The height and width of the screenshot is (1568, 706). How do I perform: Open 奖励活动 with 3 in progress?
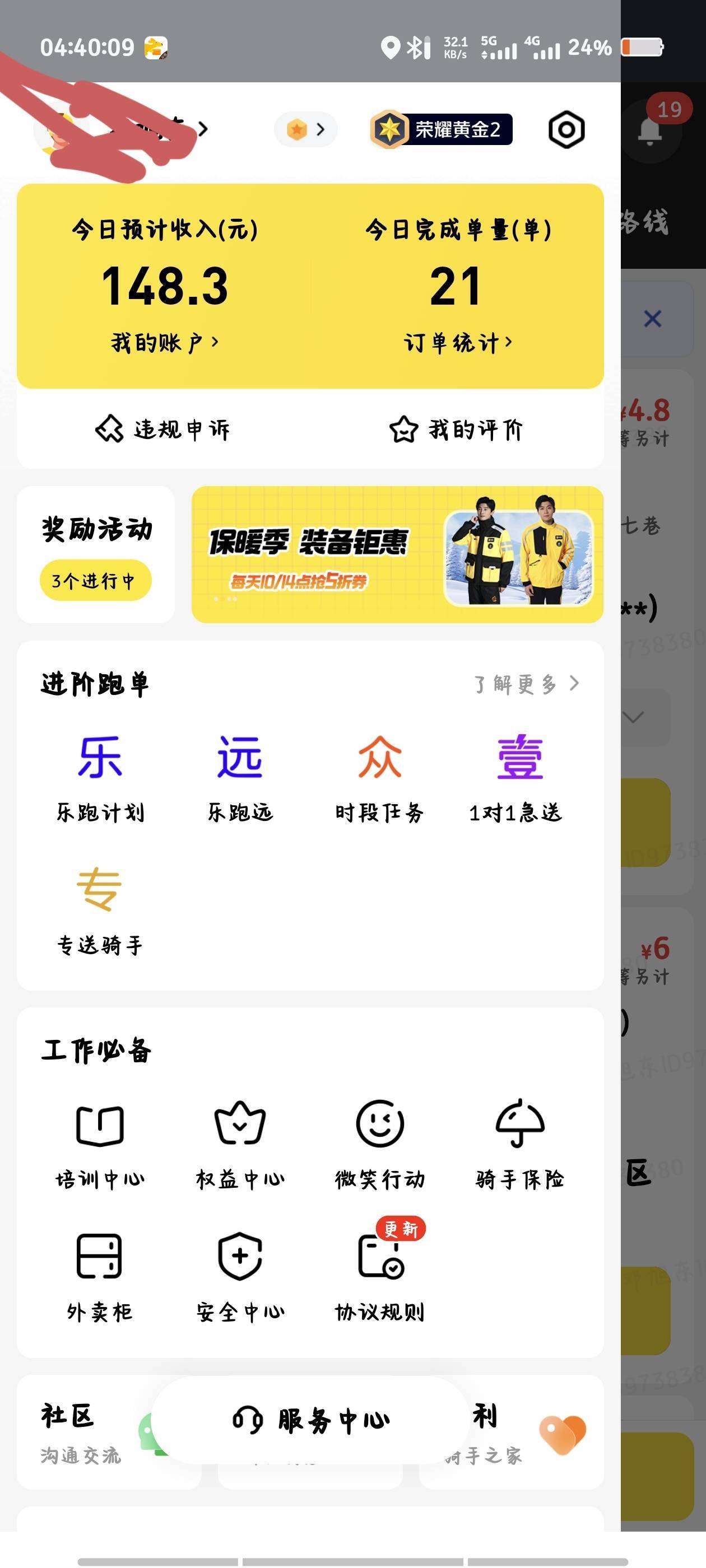point(96,554)
